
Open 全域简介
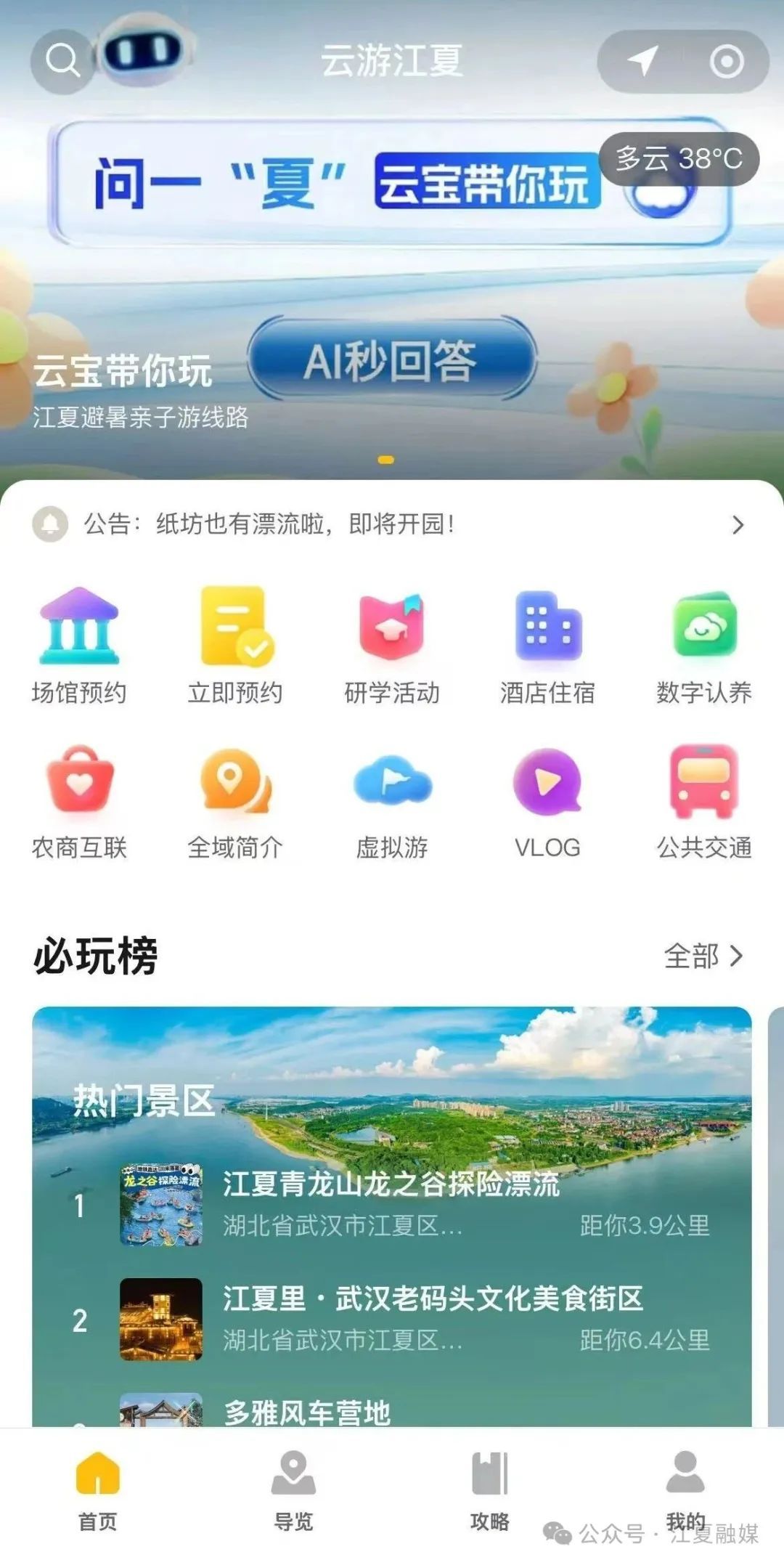(x=235, y=802)
